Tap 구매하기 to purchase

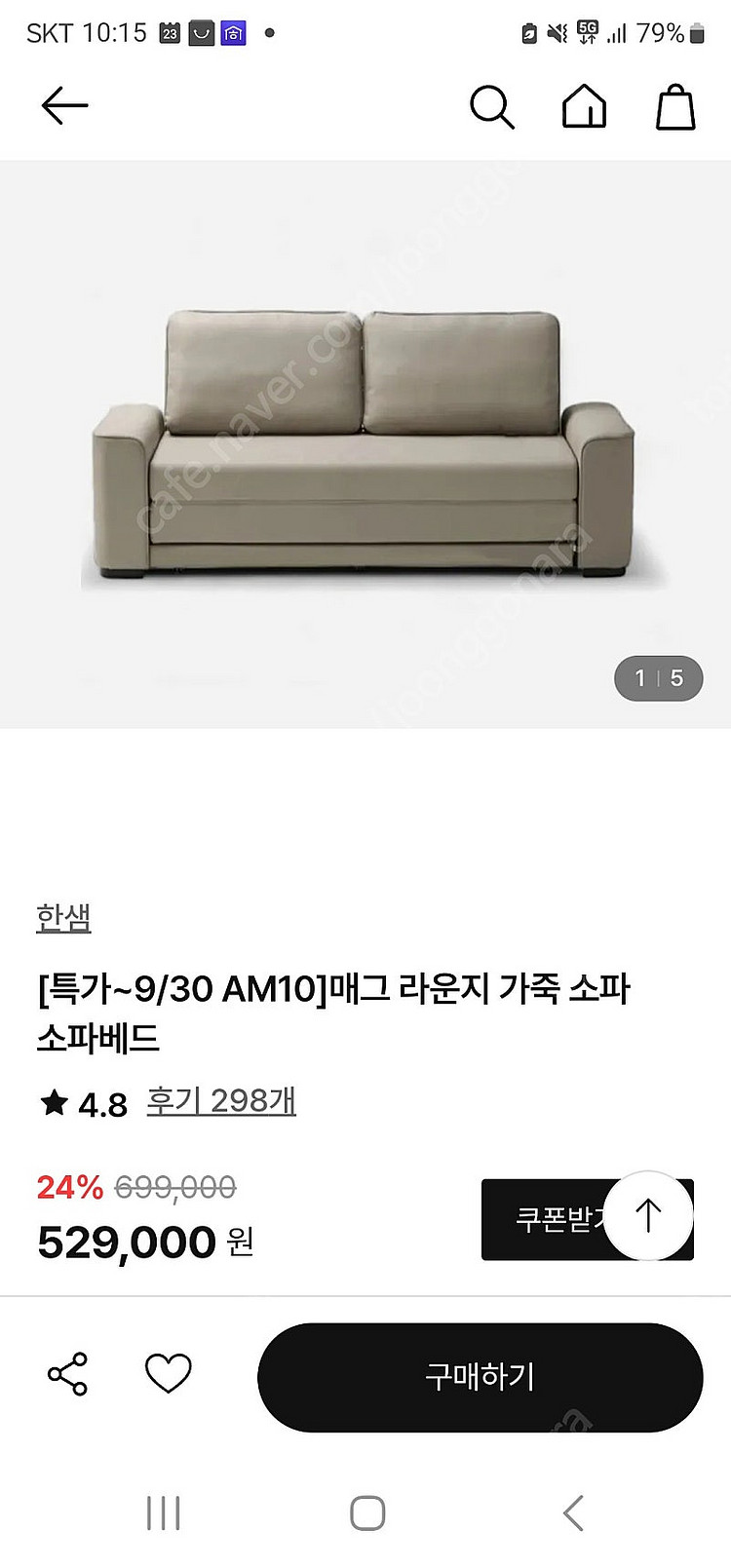coord(480,1377)
